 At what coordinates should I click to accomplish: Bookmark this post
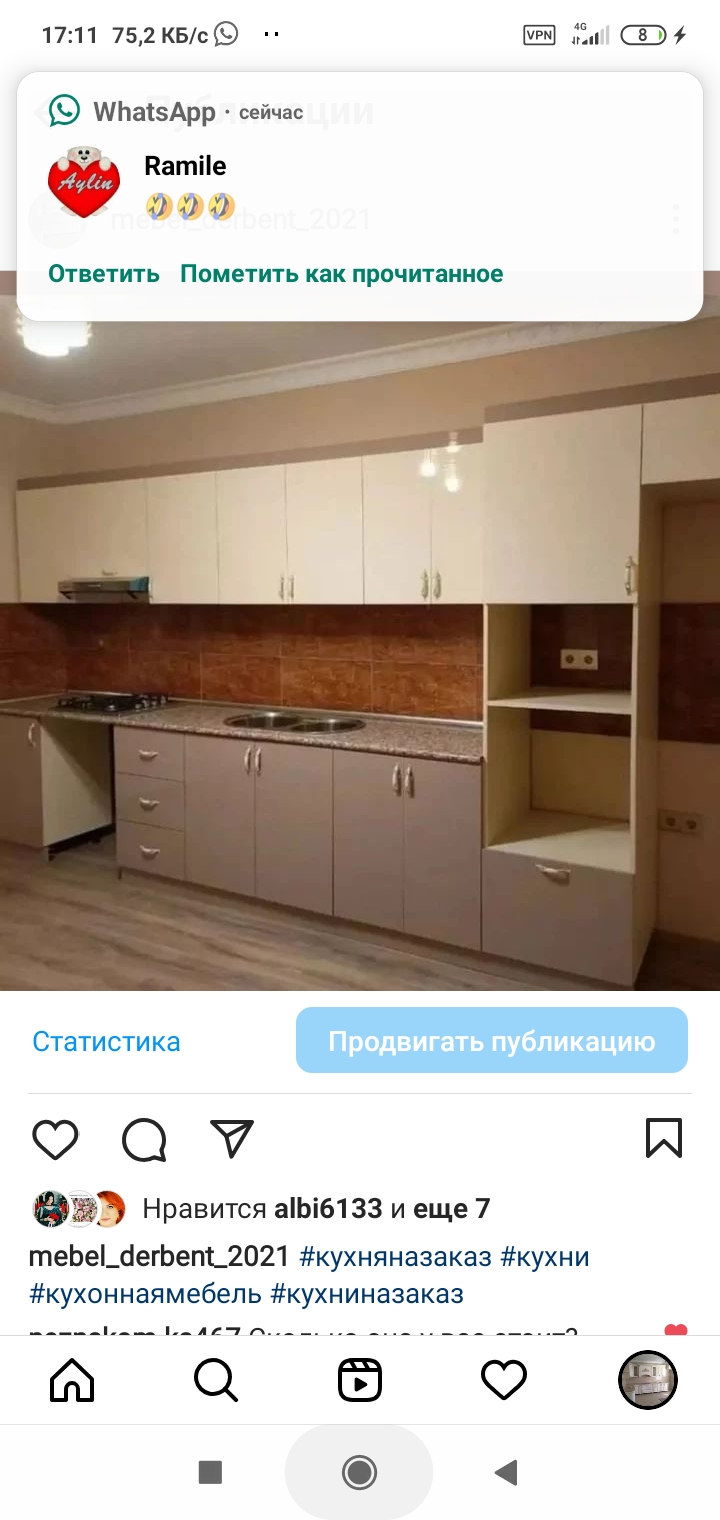[664, 1139]
